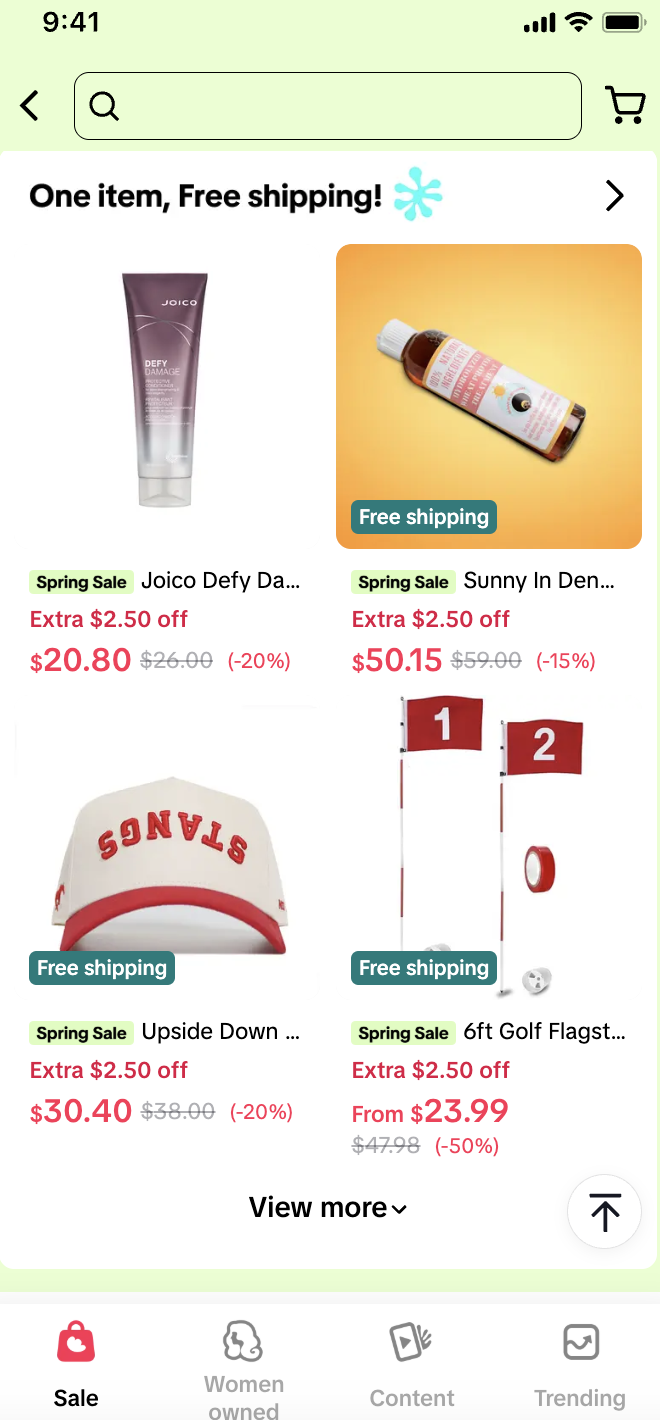Switch to the Content tab
This screenshot has width=660, height=1420.
(x=412, y=1362)
